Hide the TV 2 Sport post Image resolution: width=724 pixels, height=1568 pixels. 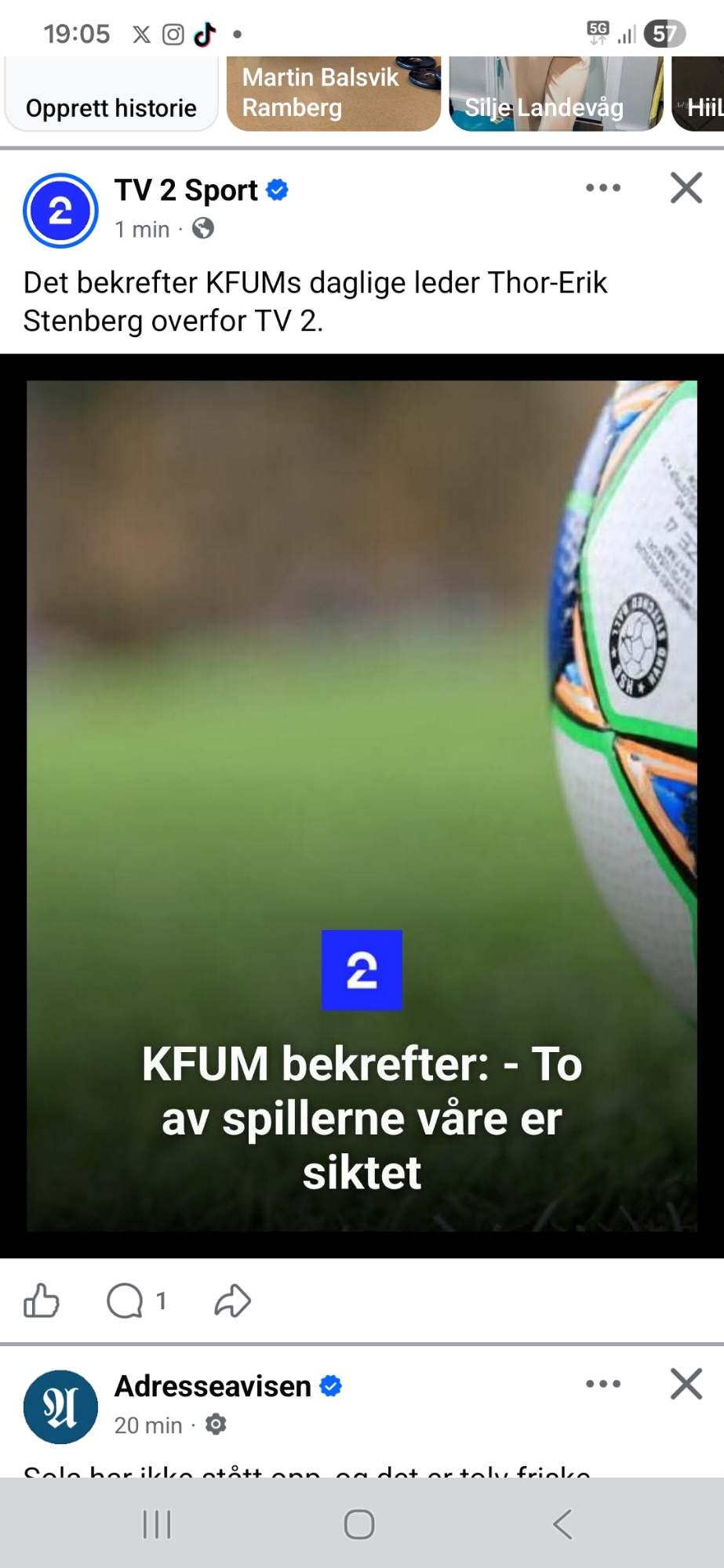686,188
